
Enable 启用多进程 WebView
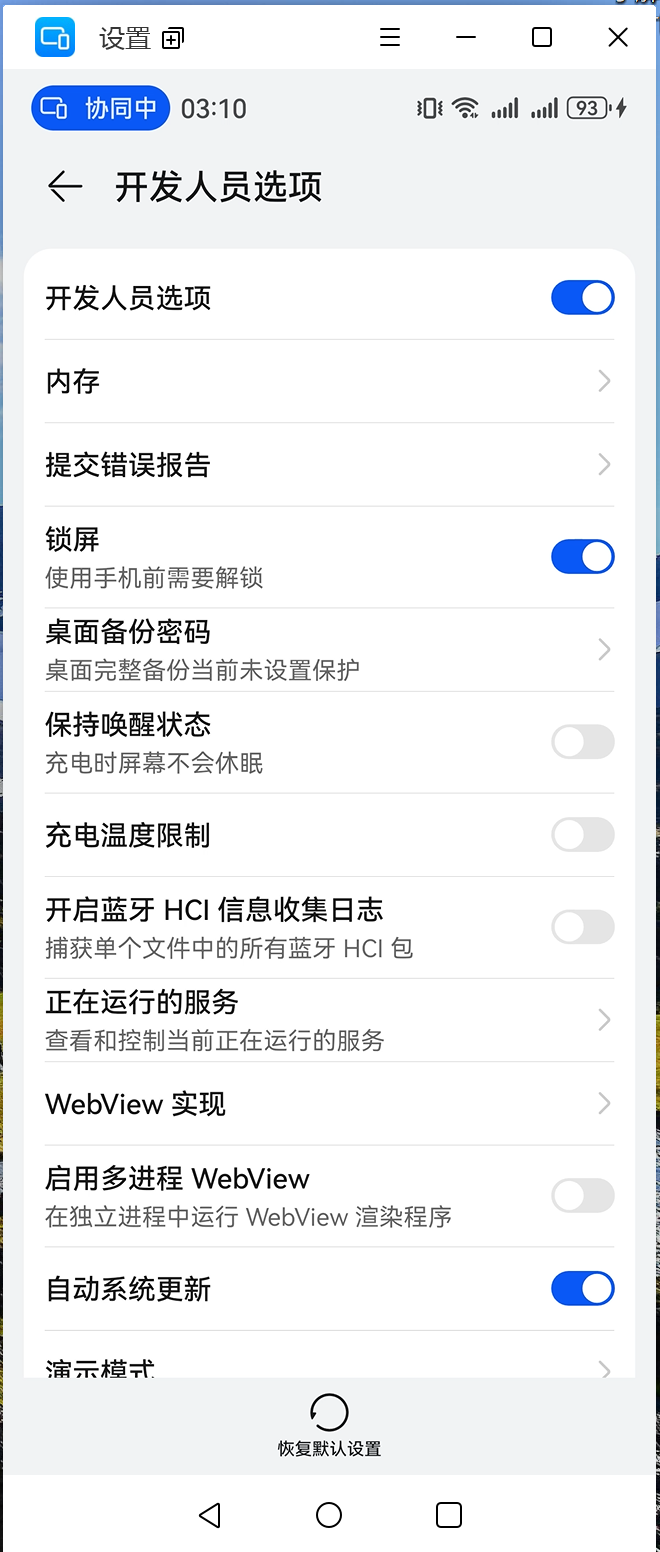coord(582,1196)
